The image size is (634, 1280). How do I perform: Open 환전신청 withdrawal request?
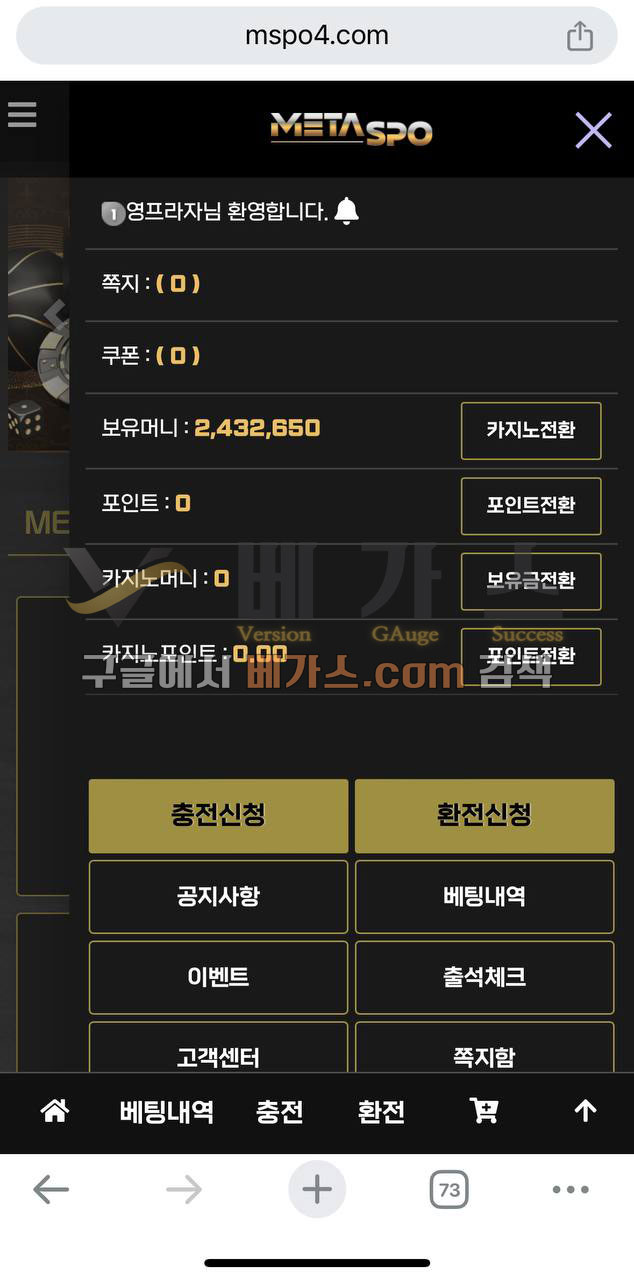coord(484,815)
